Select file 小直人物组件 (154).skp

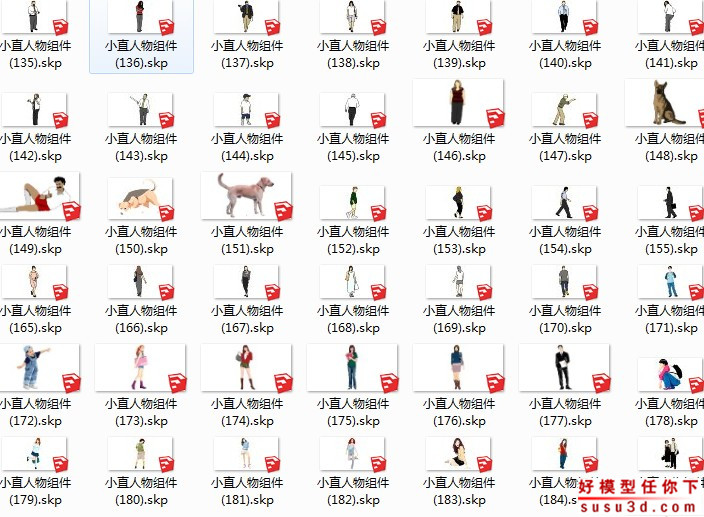(x=563, y=203)
